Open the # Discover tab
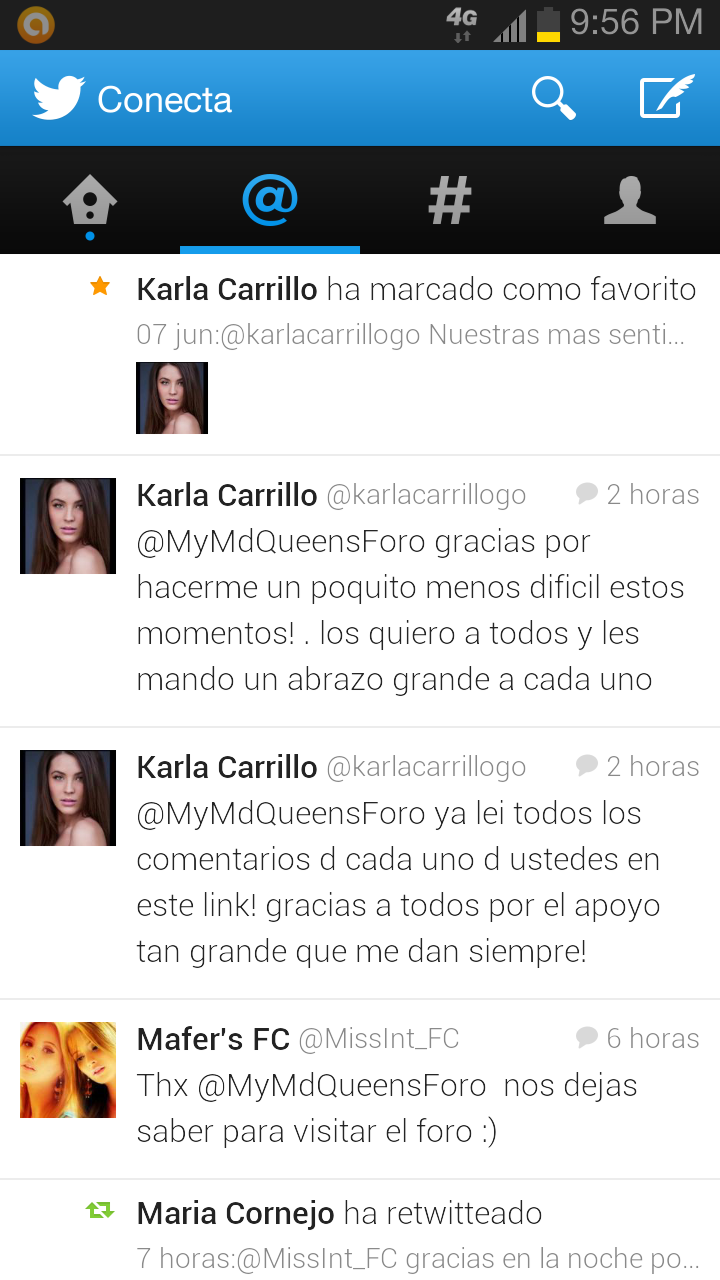Screen dimensions: 720x1280 click(x=450, y=201)
